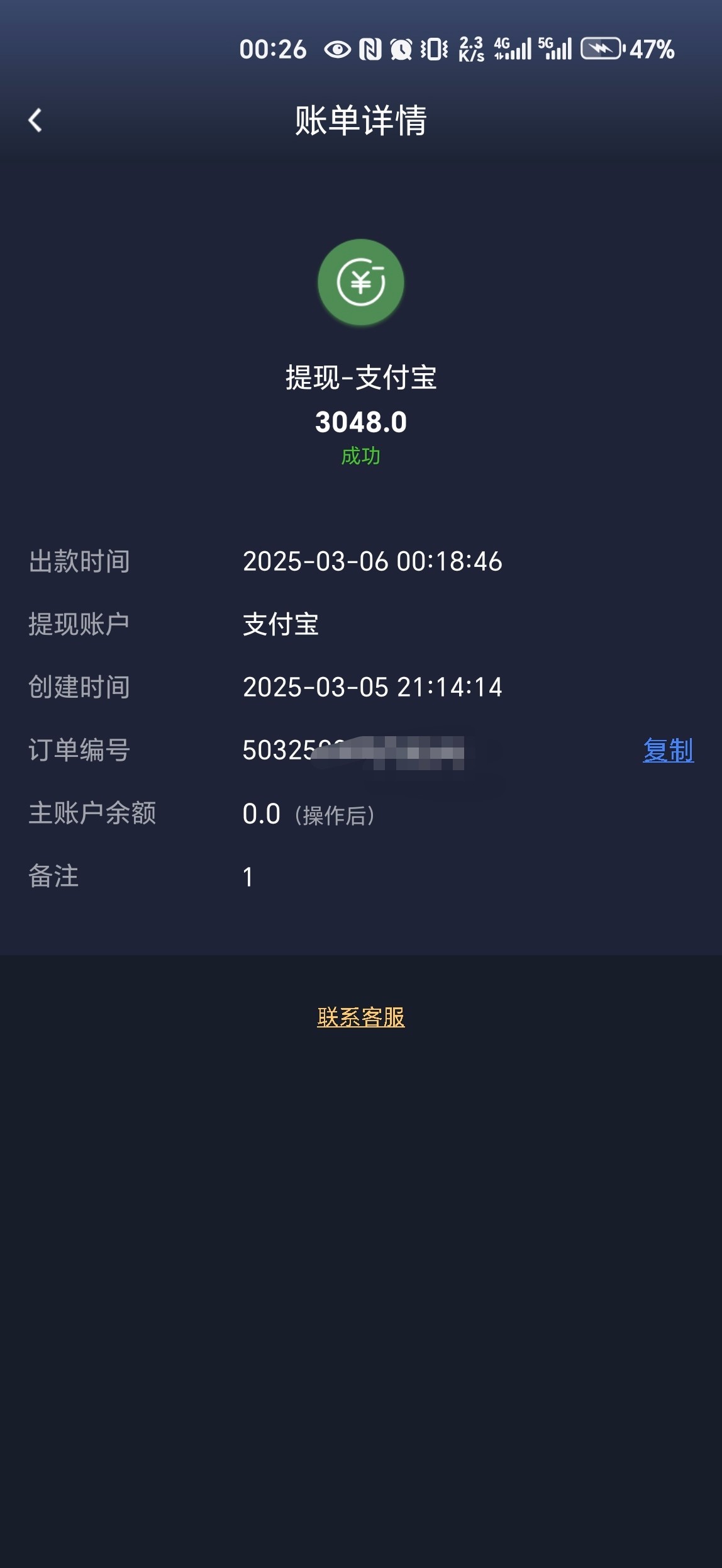Screen dimensions: 722x1568
Task: Go back from the 账单详情 page
Action: pos(35,120)
